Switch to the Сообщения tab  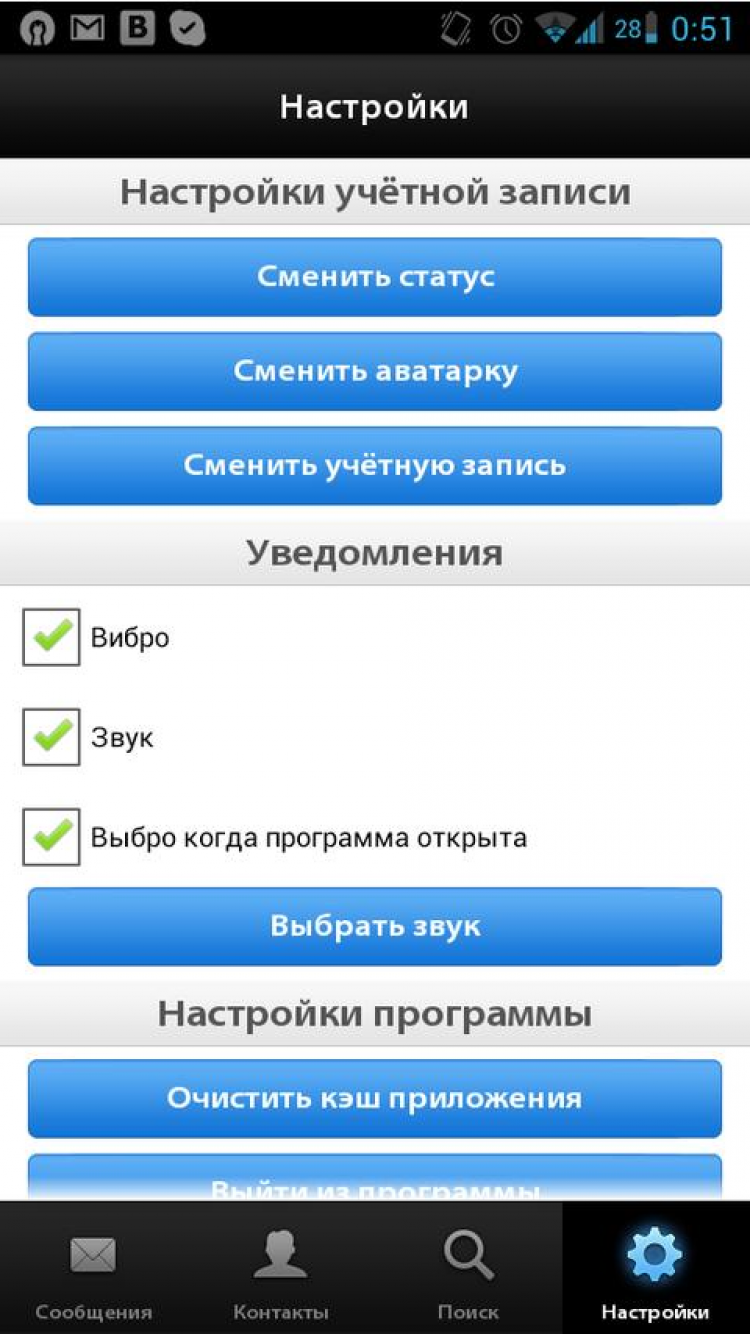(x=94, y=1270)
